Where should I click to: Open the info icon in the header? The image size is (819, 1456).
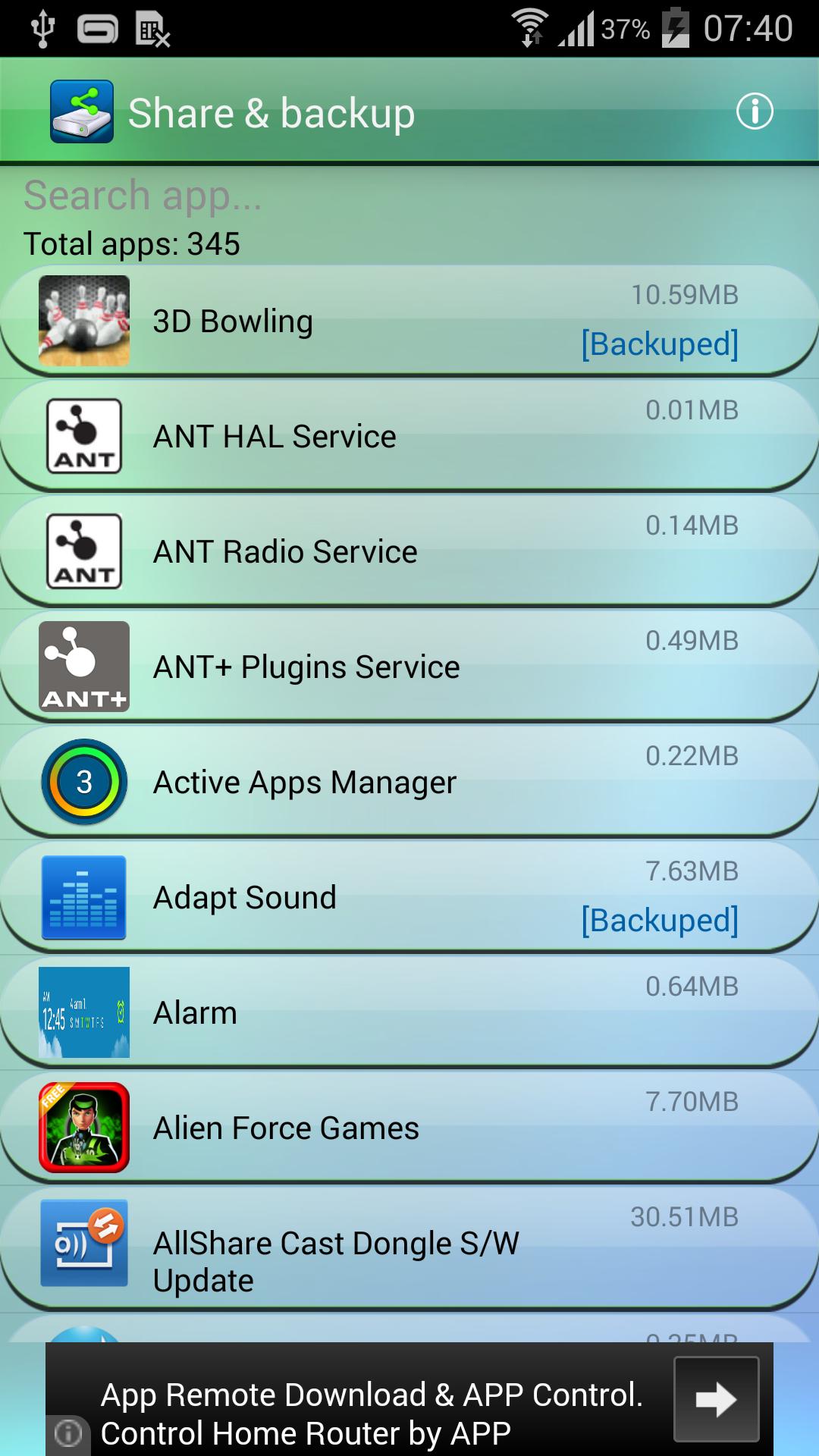point(755,112)
